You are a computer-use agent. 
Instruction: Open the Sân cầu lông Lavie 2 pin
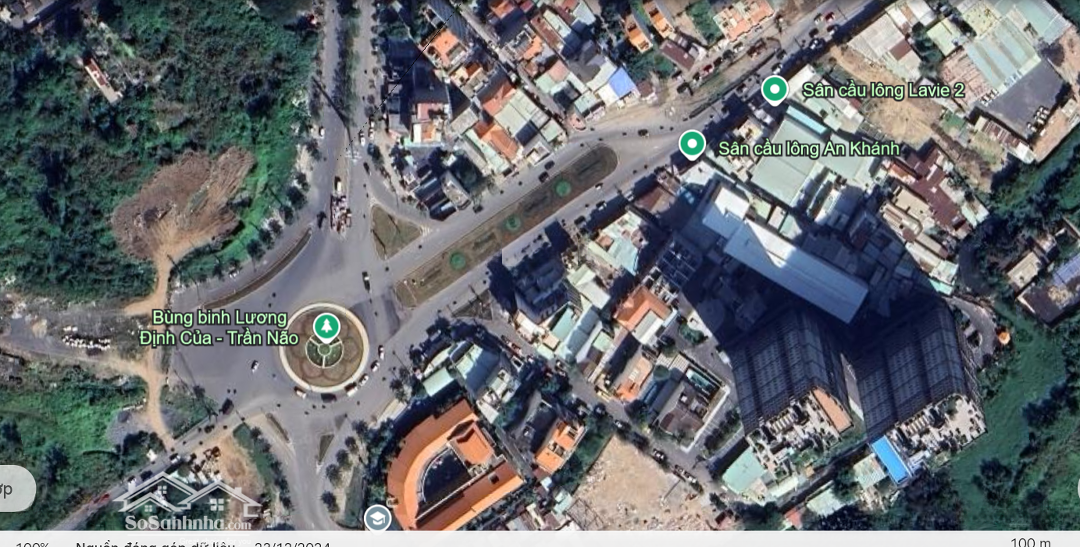point(775,90)
